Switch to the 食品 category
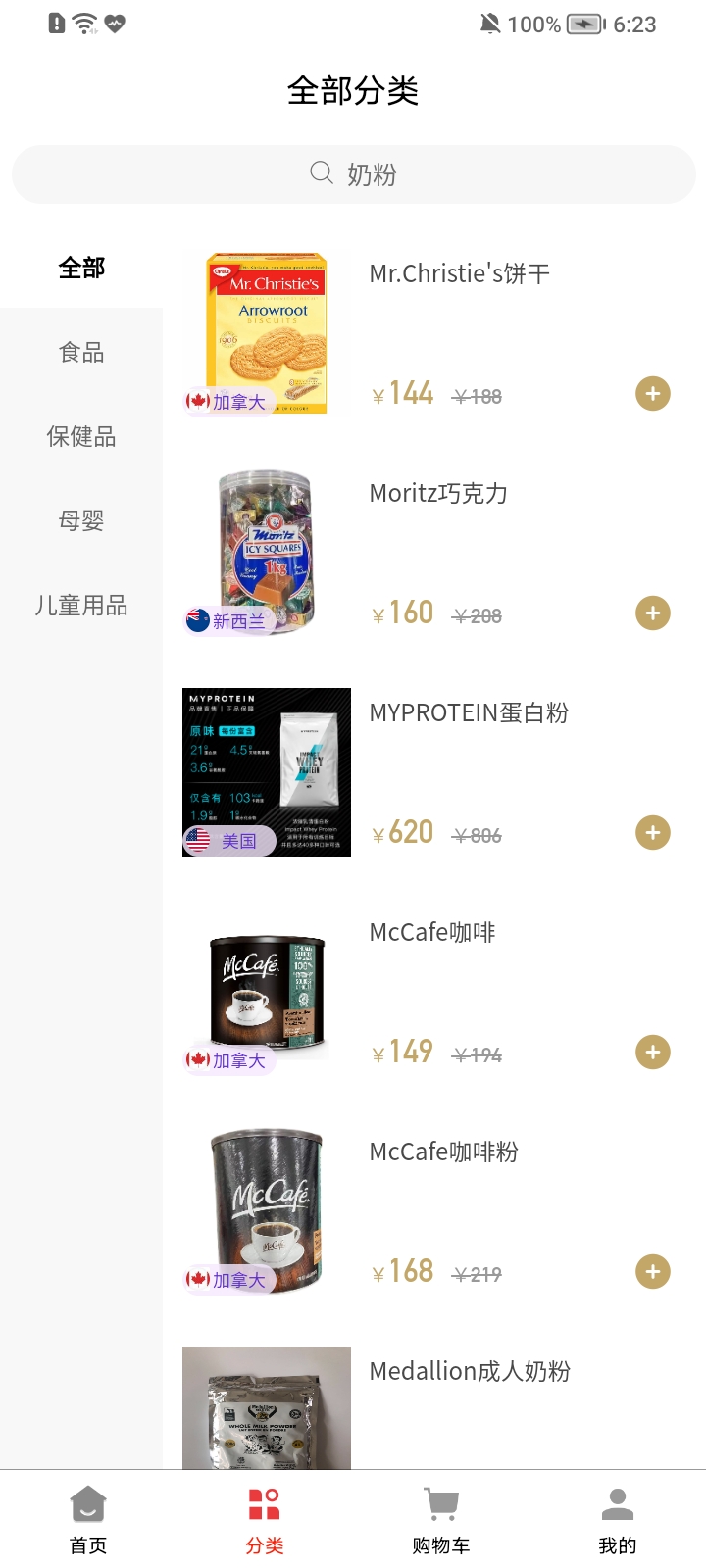 [81, 353]
